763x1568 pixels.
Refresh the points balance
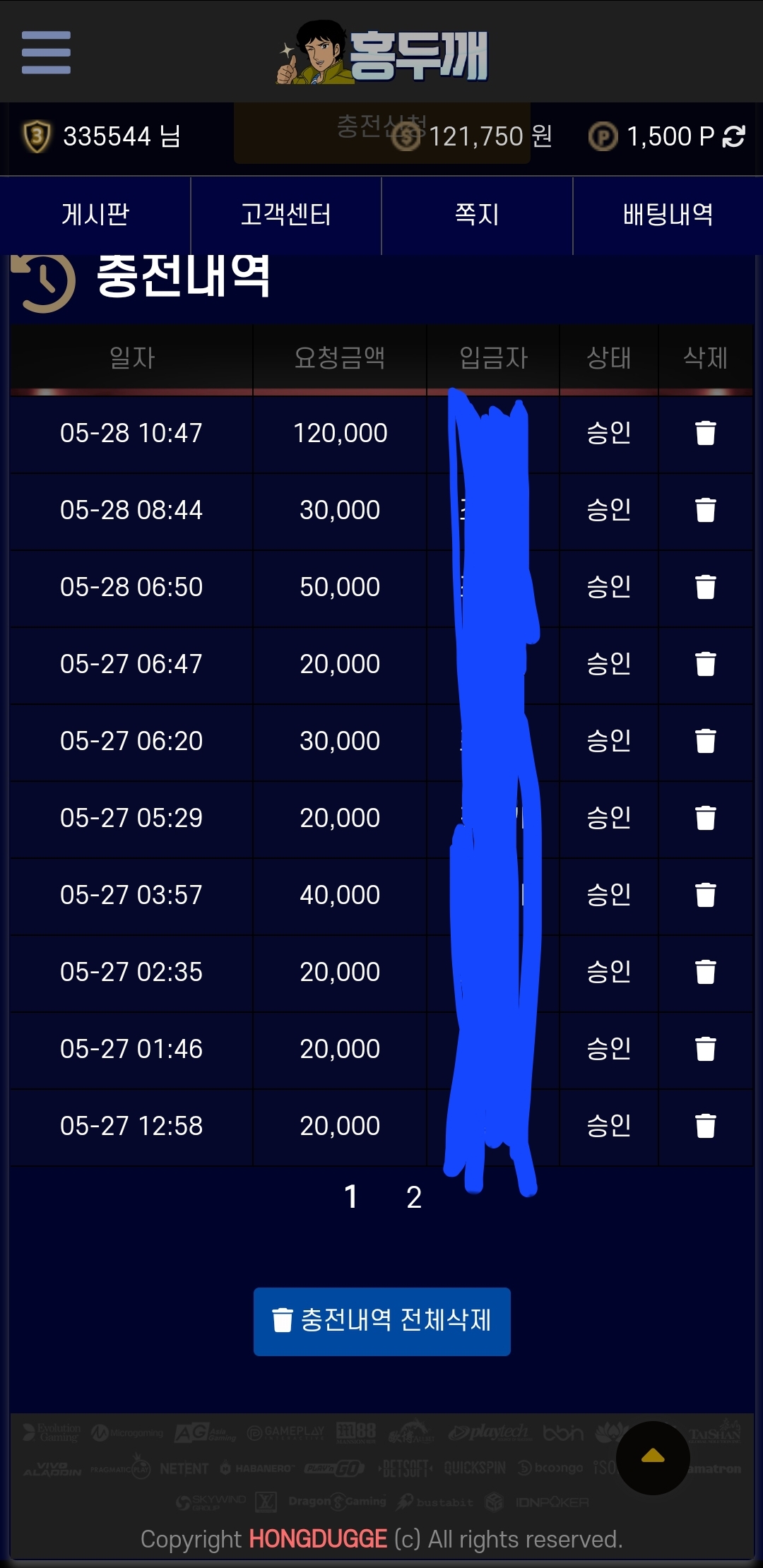point(734,136)
